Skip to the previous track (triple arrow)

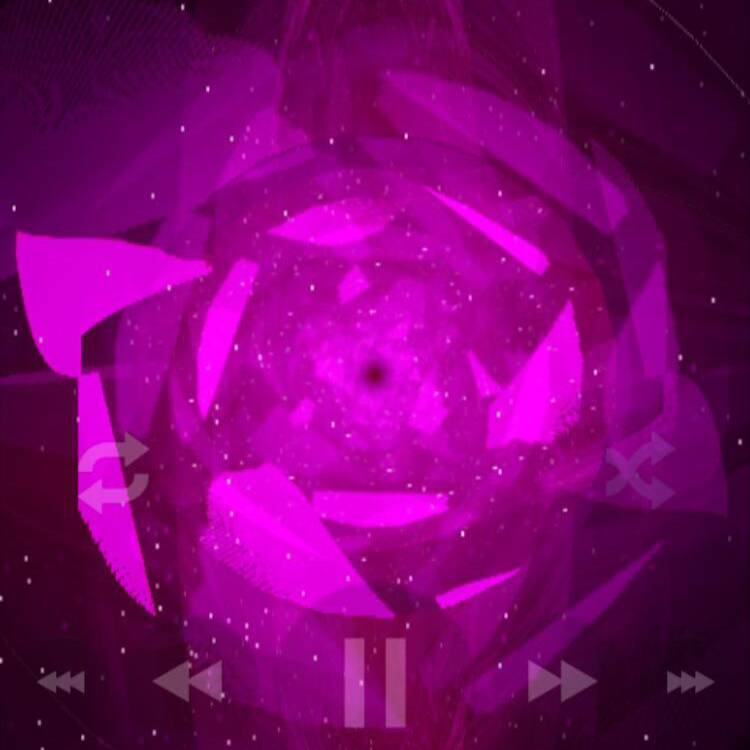pyautogui.click(x=62, y=683)
